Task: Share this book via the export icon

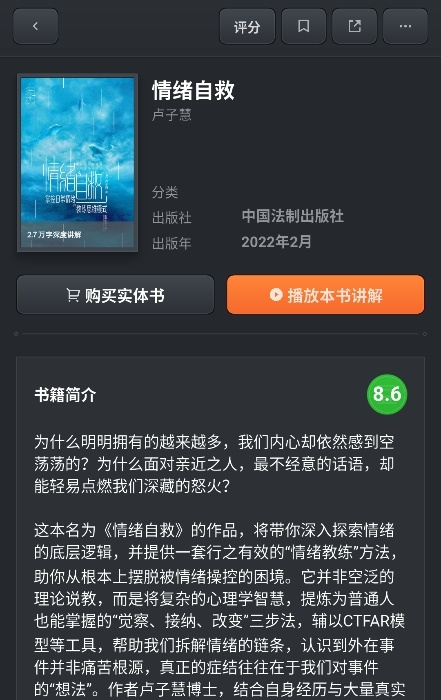Action: pos(355,26)
